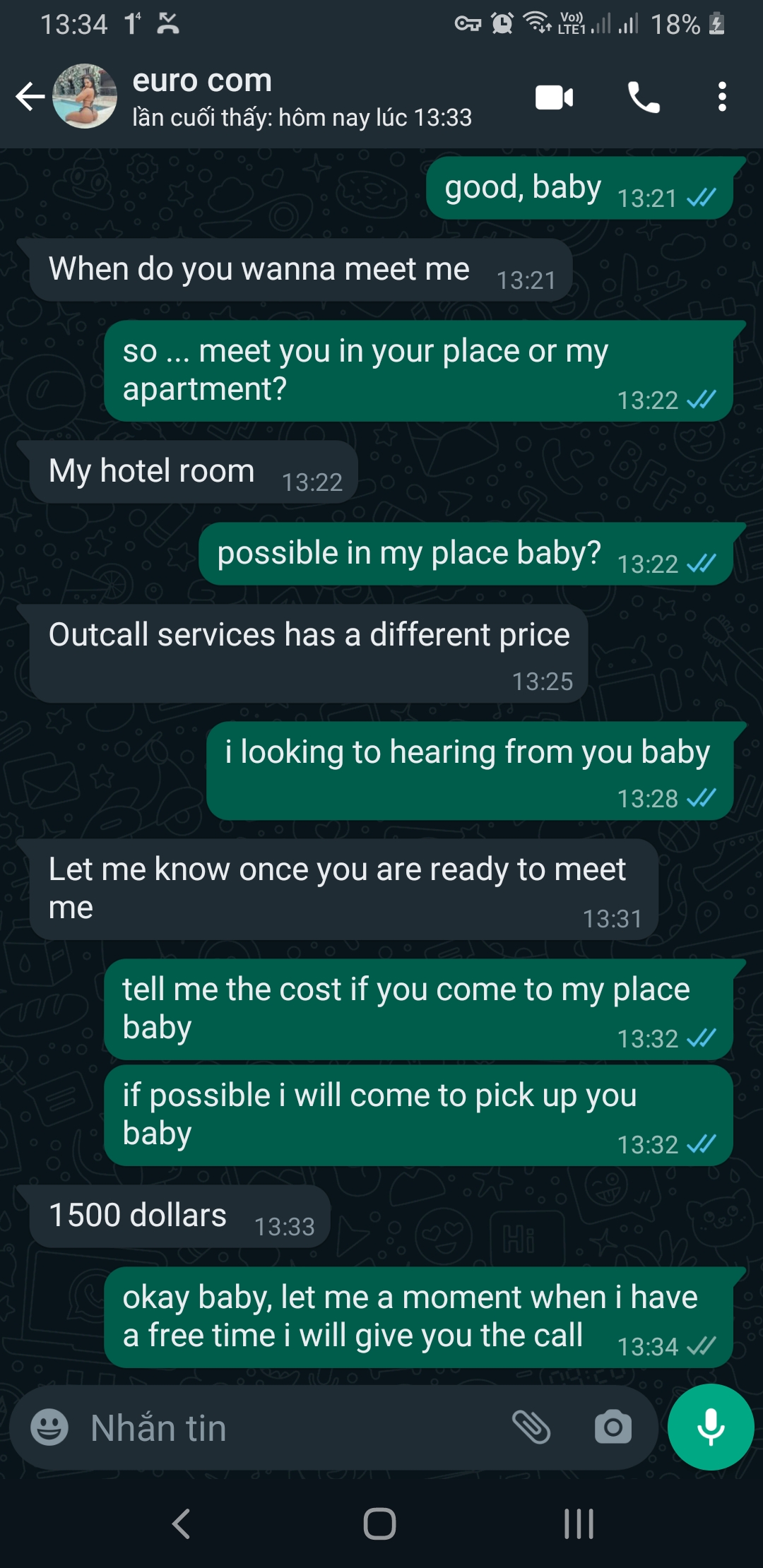Open the recent apps view
This screenshot has width=763, height=1568.
coord(579,1524)
